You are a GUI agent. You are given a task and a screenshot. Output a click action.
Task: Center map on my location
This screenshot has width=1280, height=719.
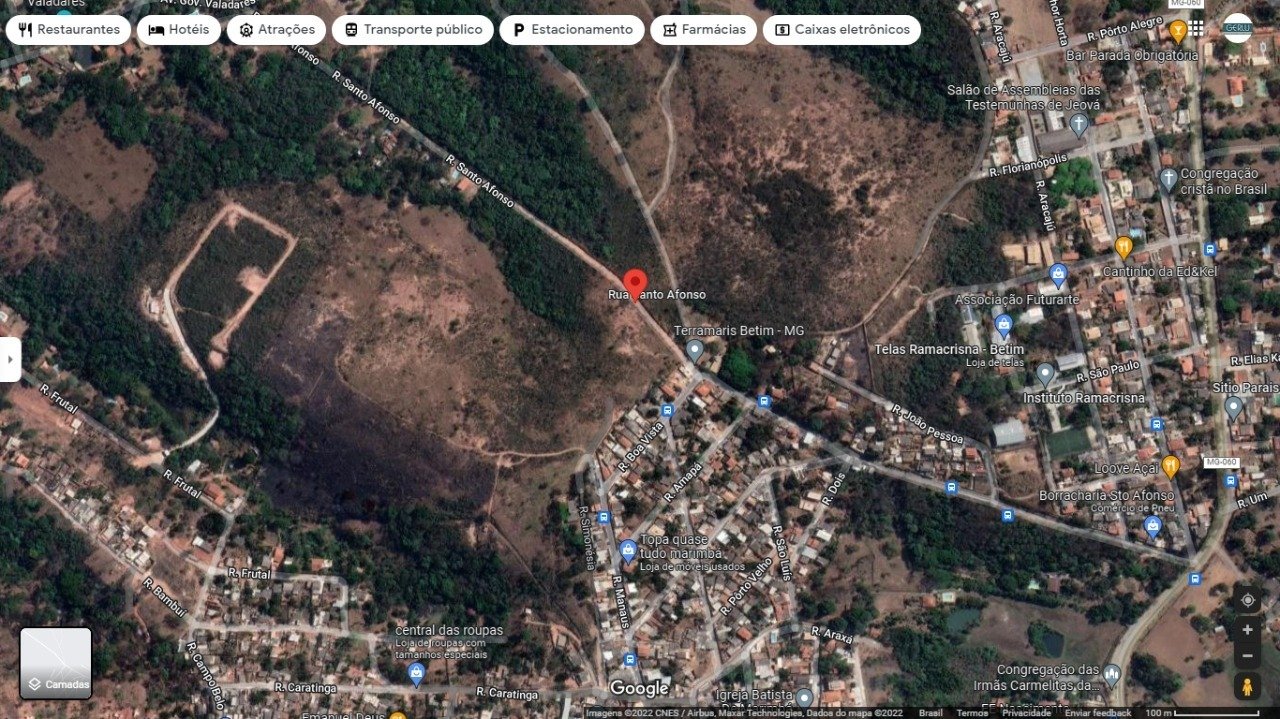pyautogui.click(x=1247, y=600)
